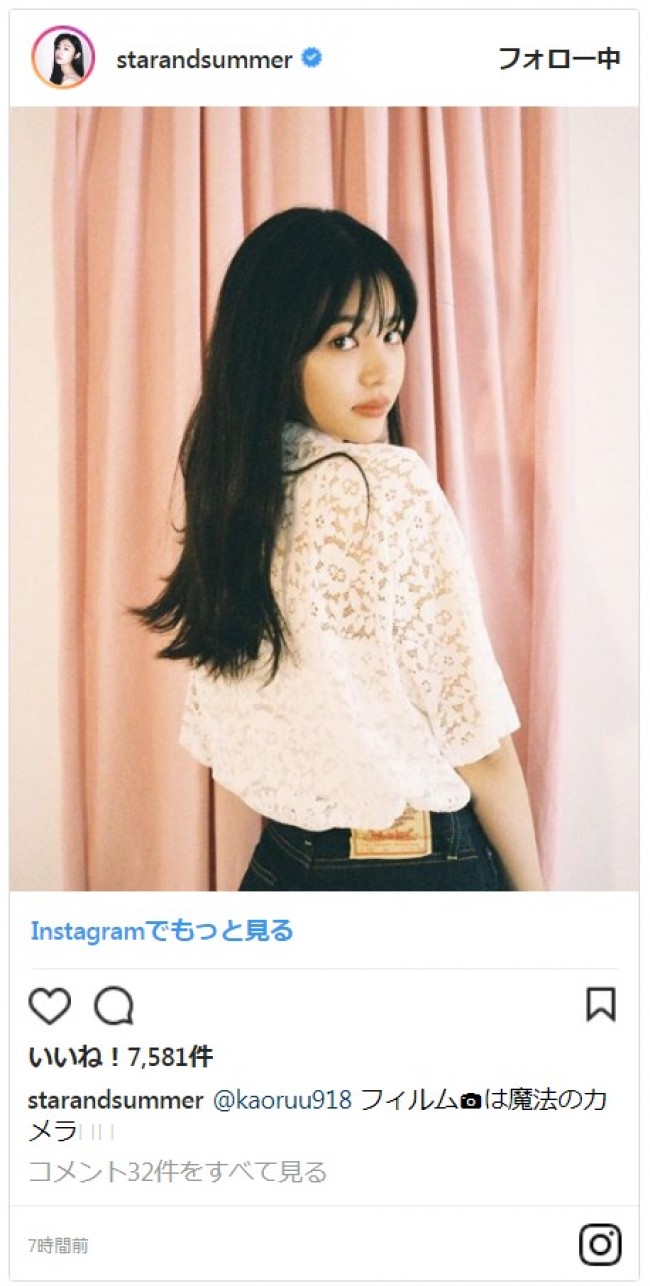Bookmark this post

click(x=600, y=1005)
